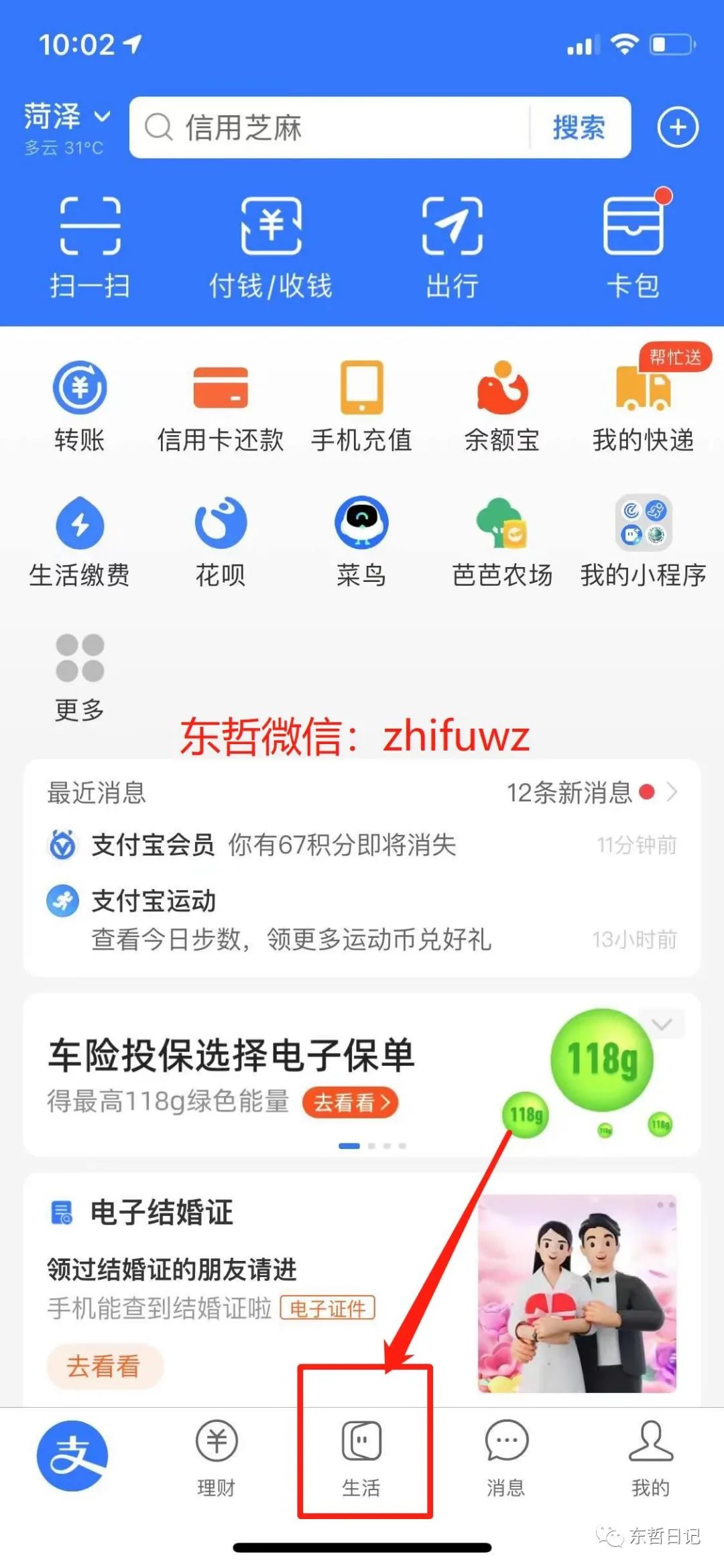
Task: Tap the 搜索 search button
Action: (x=578, y=127)
